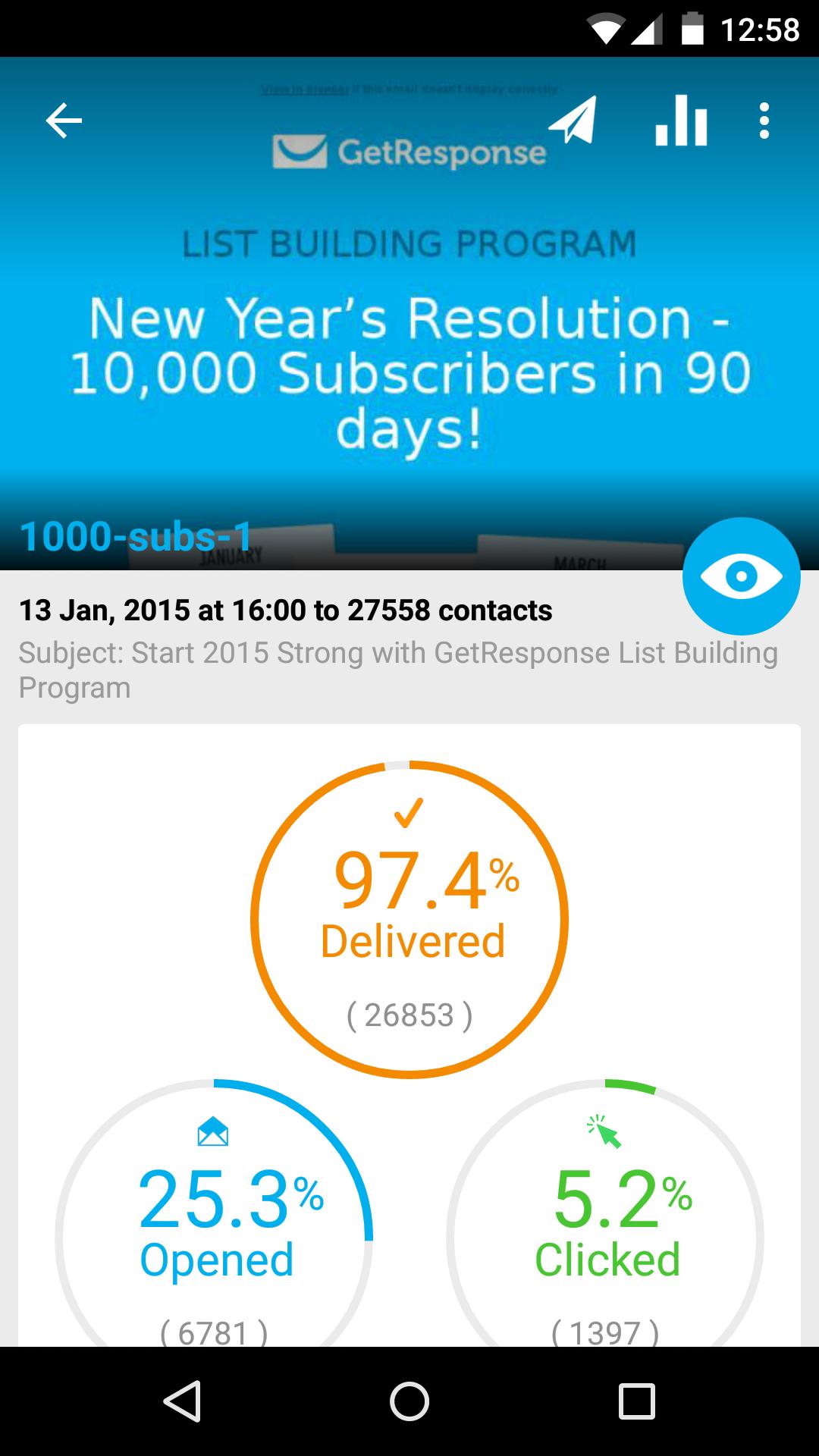The height and width of the screenshot is (1456, 819).
Task: View the 5.2% Clicked details
Action: pyautogui.click(x=605, y=1221)
